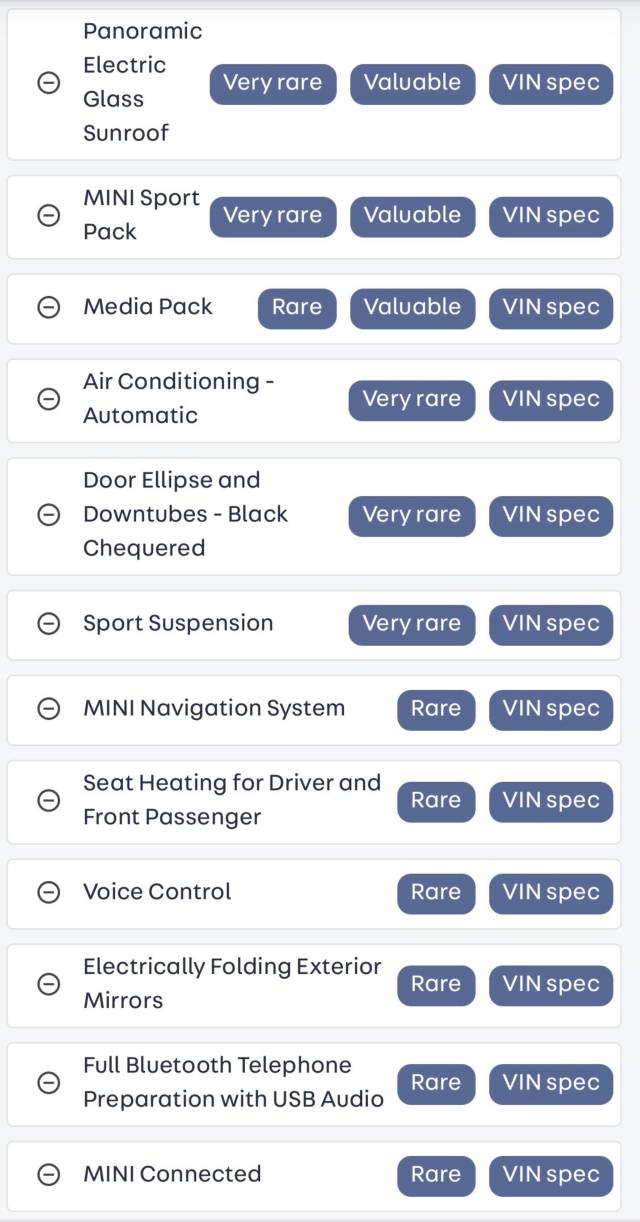This screenshot has height=1222, width=640.
Task: Select the Sport Suspension minus icon
Action: coord(48,624)
